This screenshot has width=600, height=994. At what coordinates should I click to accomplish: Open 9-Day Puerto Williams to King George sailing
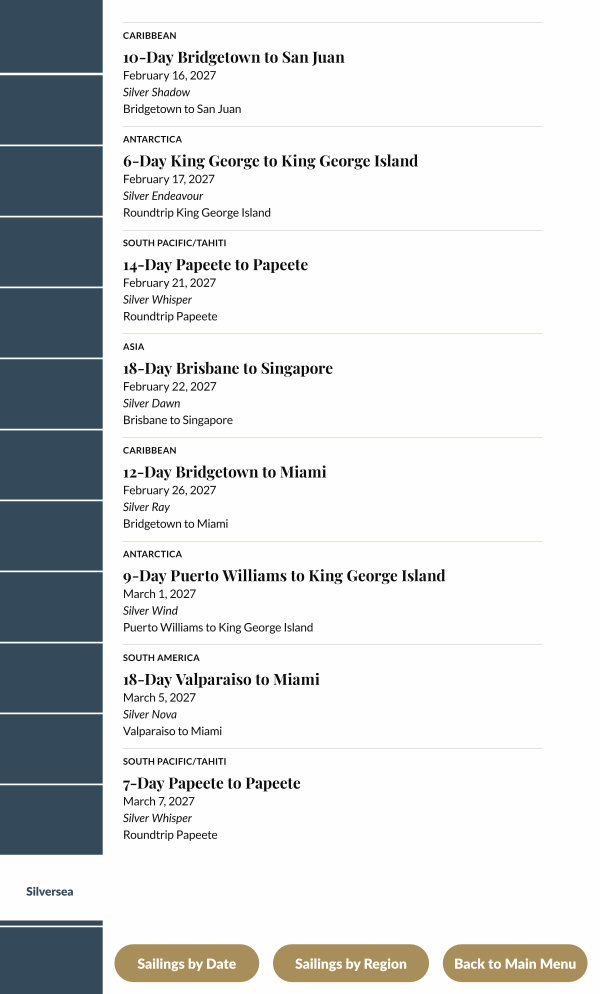[x=284, y=576]
